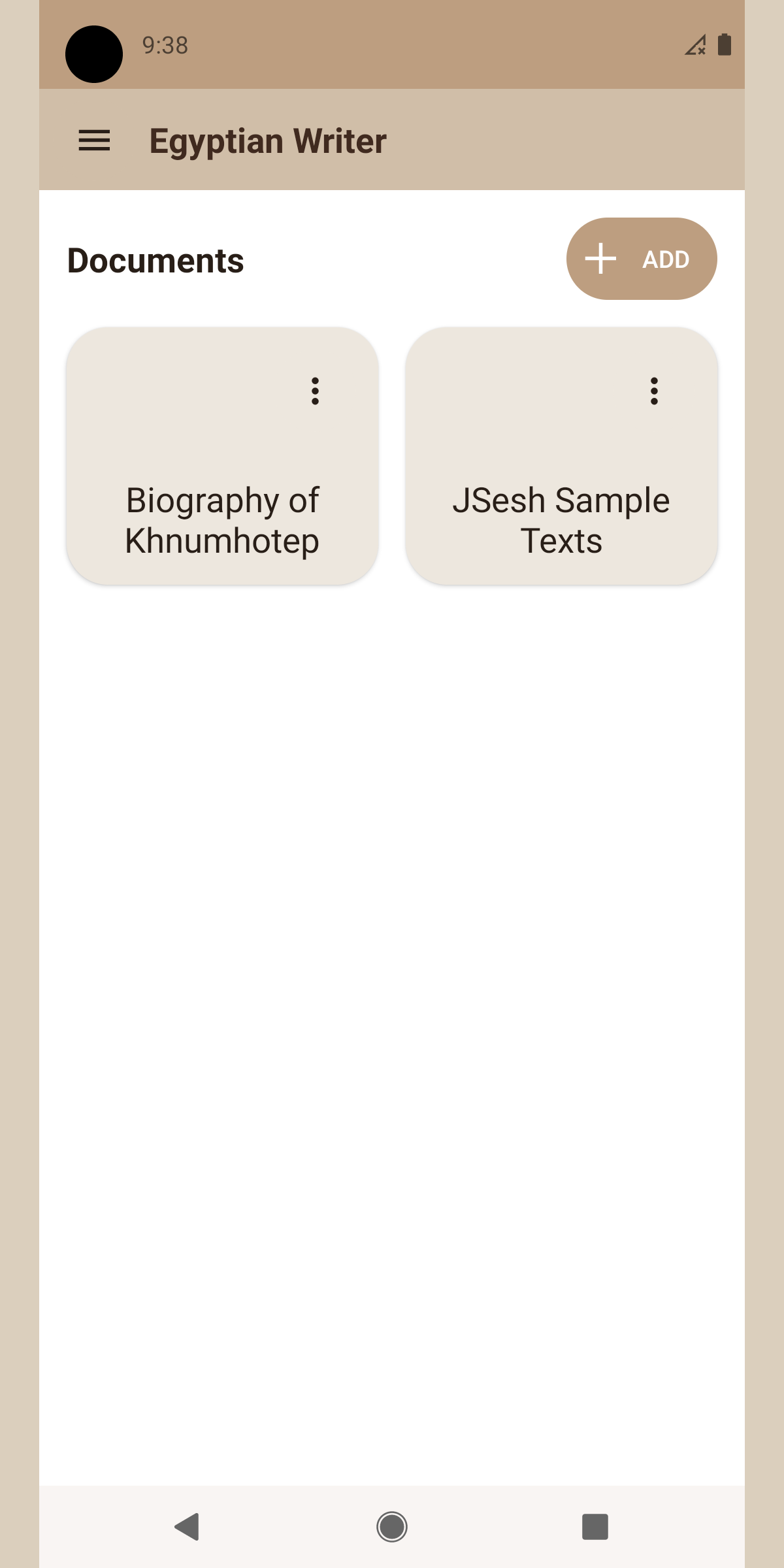
Task: Open the Biography of Khnumhotep document
Action: pyautogui.click(x=222, y=456)
